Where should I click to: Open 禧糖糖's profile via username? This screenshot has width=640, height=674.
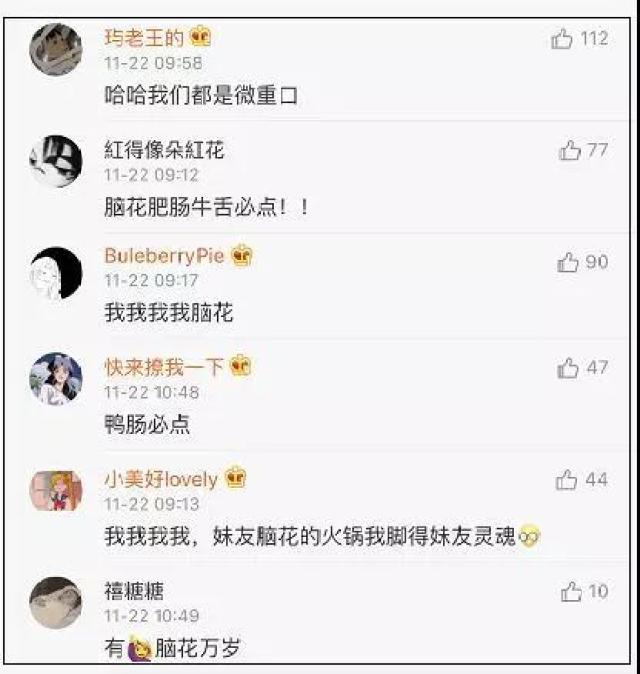click(x=134, y=591)
